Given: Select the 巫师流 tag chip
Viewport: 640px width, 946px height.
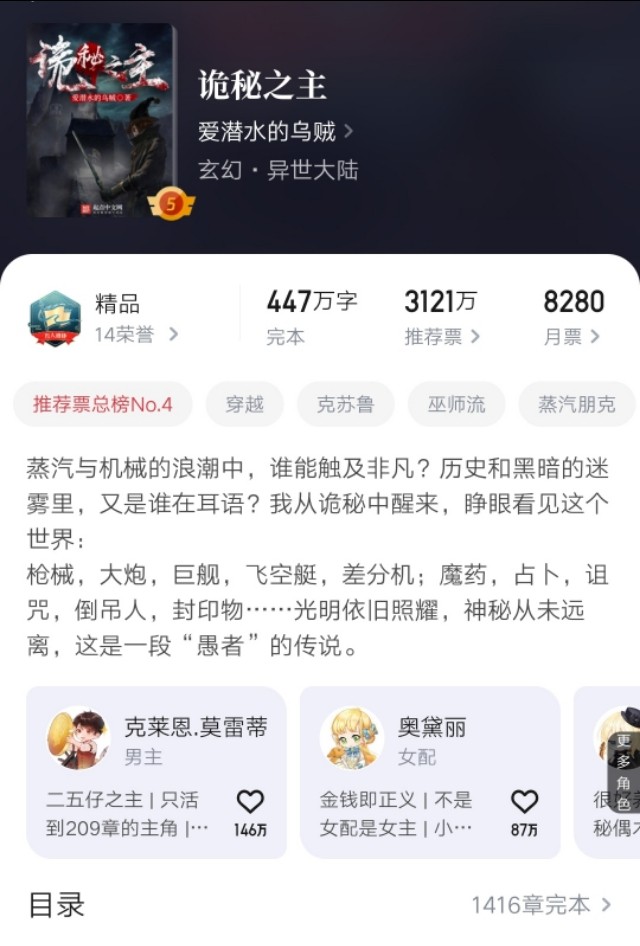Looking at the screenshot, I should [x=456, y=404].
